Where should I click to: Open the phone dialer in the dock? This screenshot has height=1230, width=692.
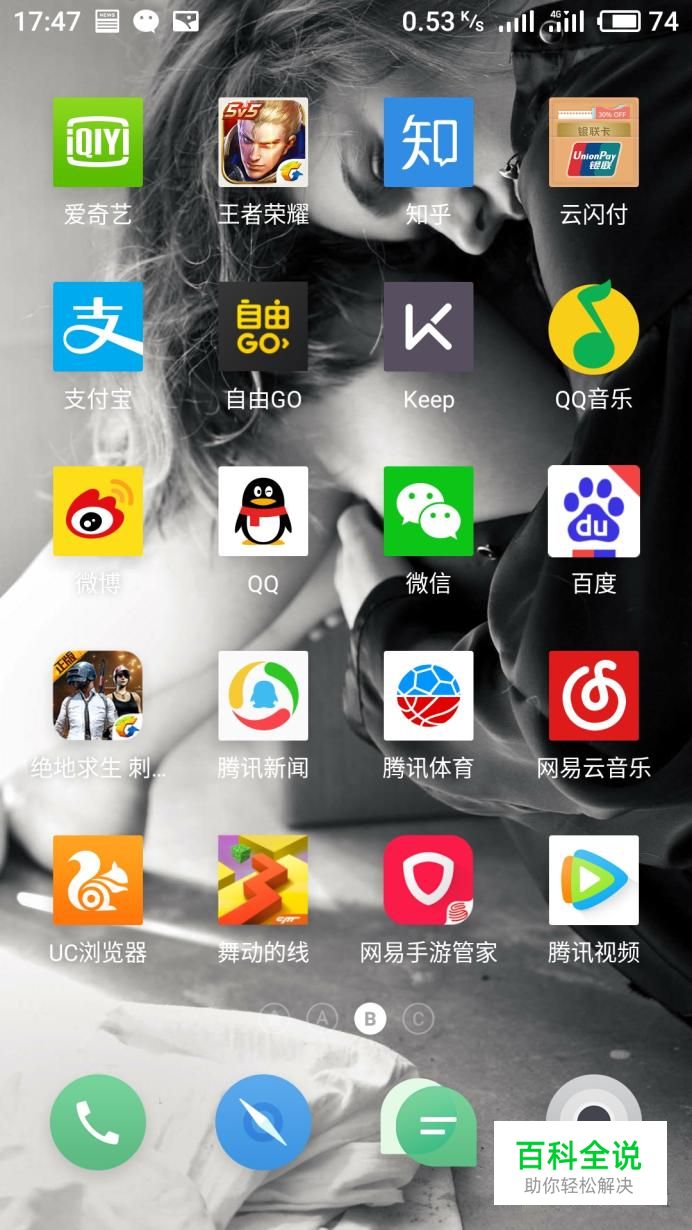pos(98,1122)
